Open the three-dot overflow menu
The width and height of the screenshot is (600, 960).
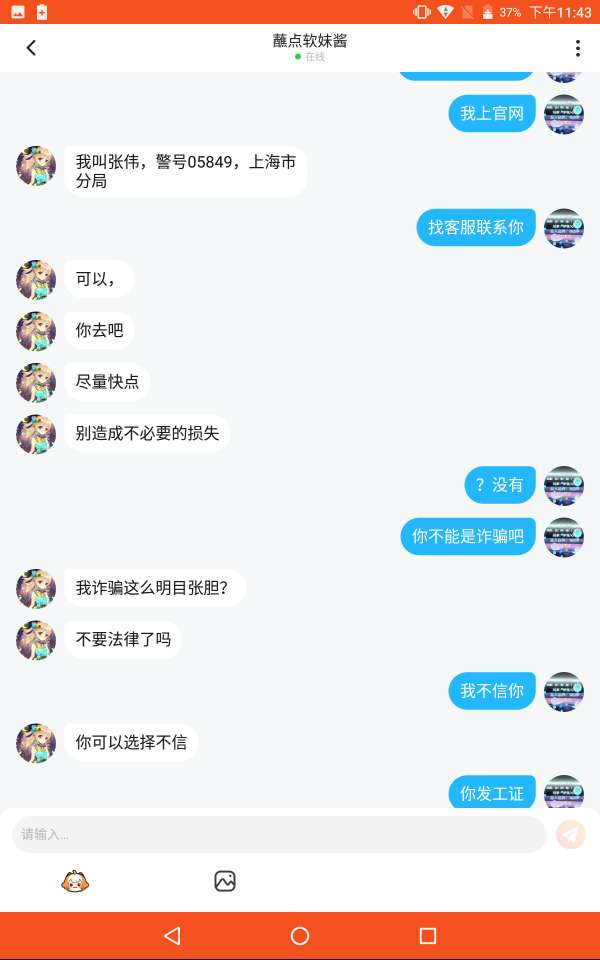point(577,48)
